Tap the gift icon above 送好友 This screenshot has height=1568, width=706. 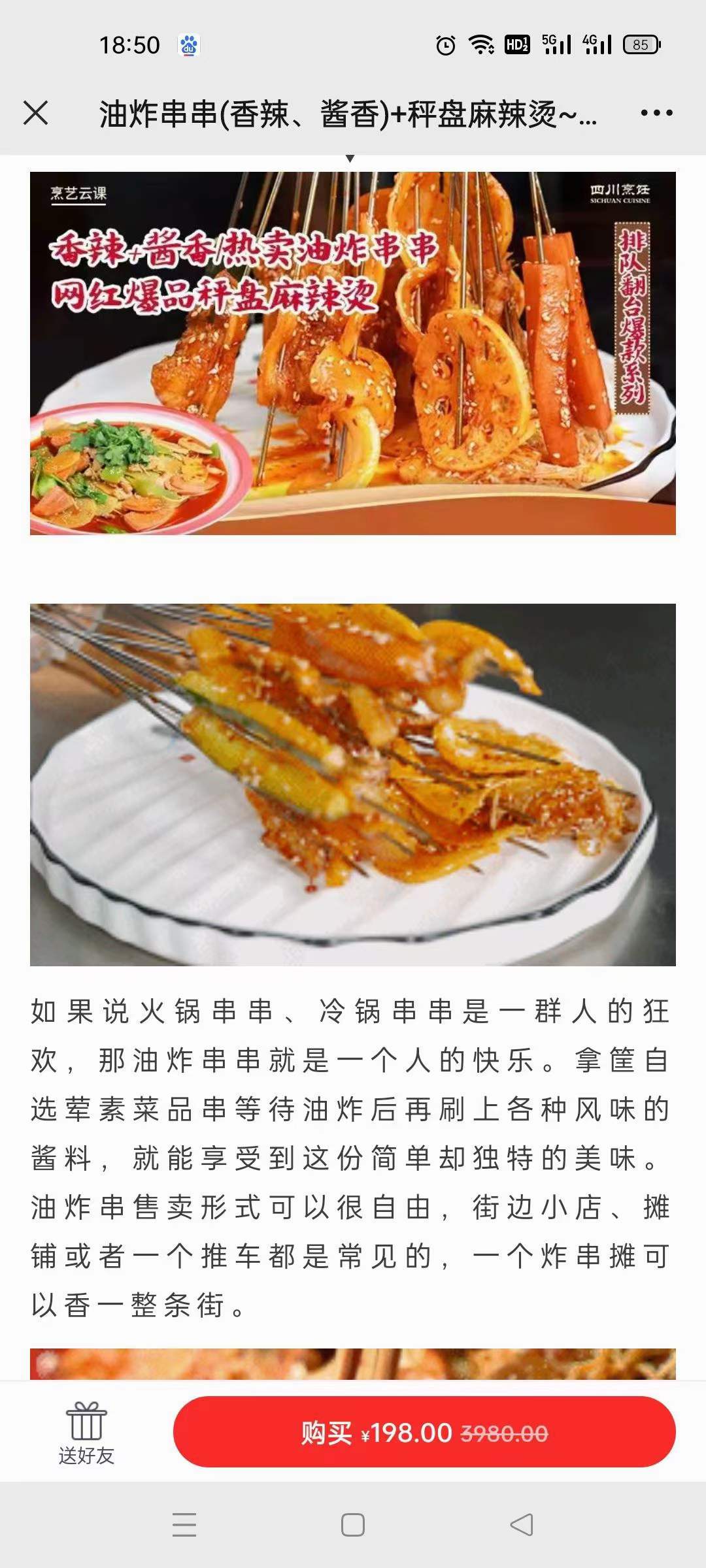coord(88,1422)
